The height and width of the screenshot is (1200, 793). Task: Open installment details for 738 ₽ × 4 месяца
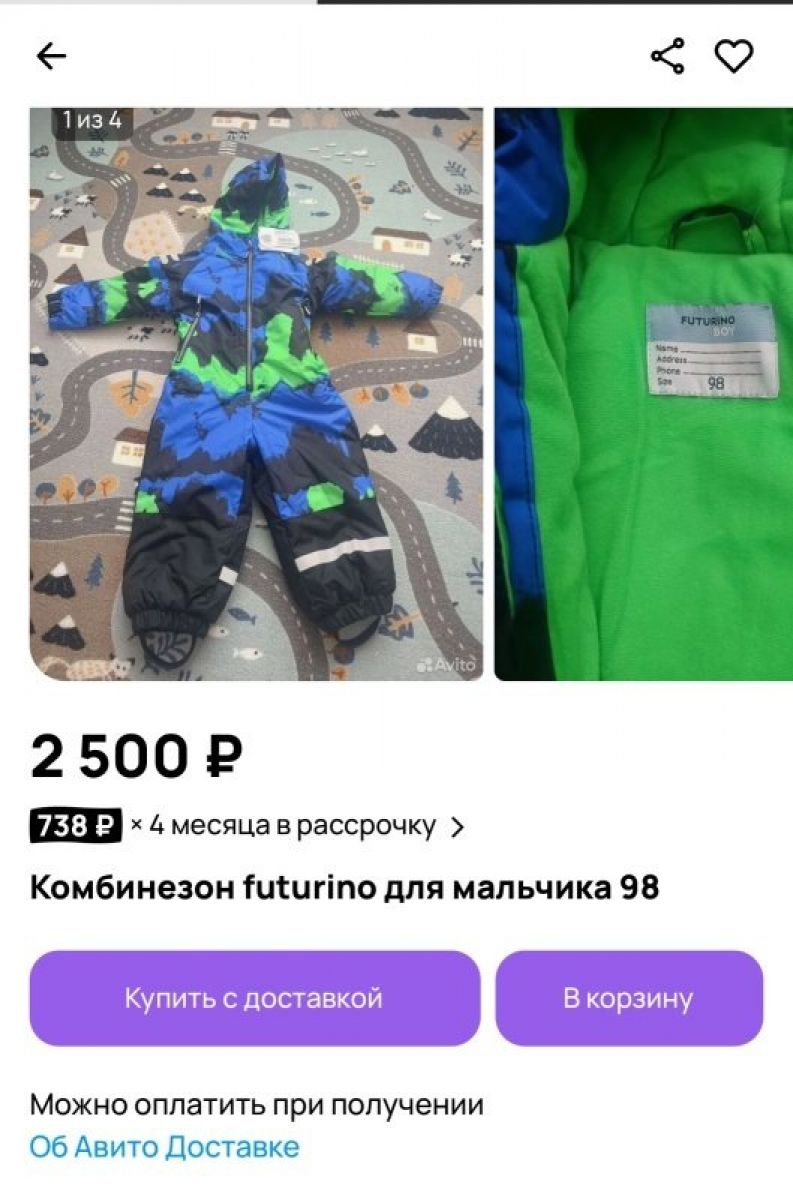[248, 827]
